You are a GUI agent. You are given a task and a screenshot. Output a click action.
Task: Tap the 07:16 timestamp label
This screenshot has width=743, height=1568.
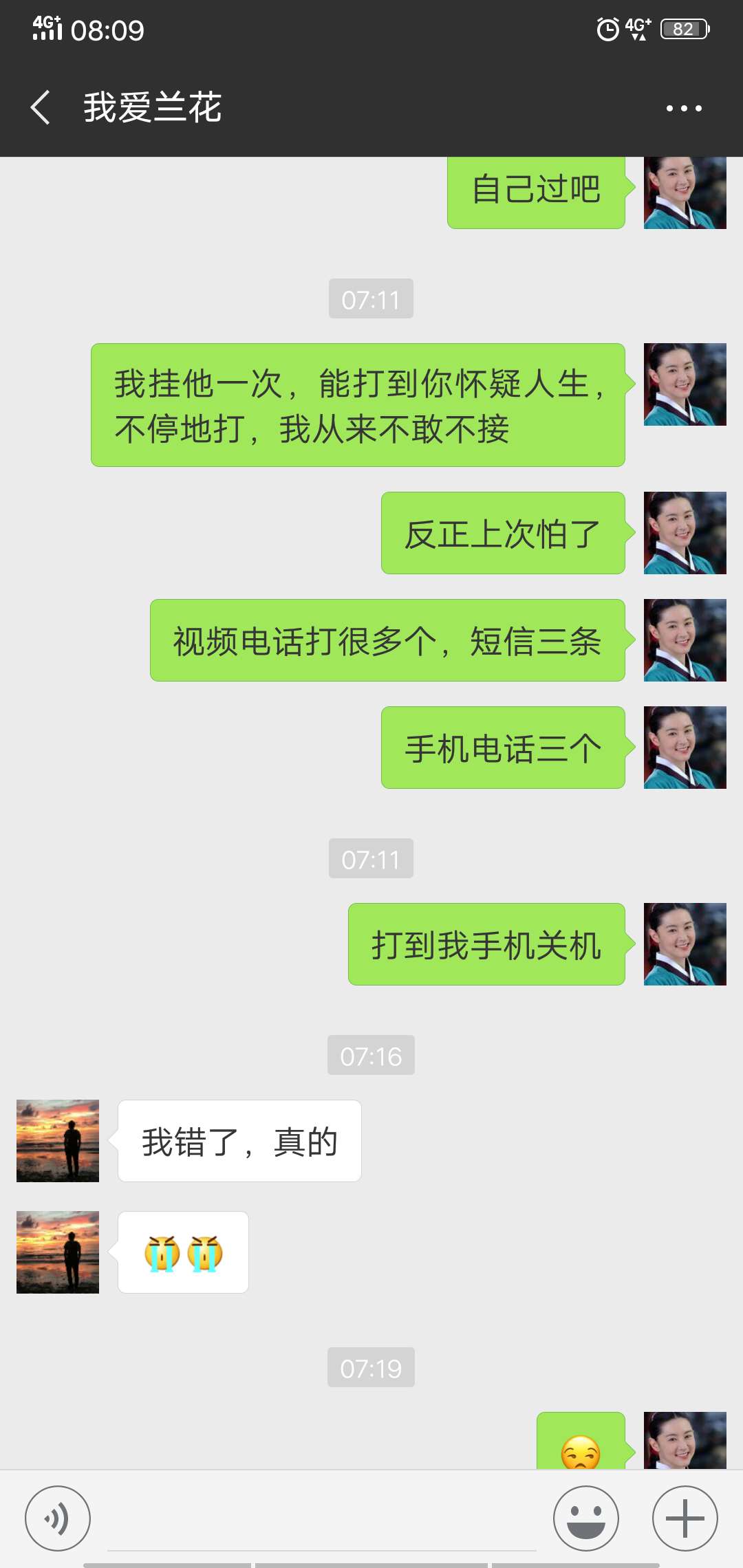(371, 1057)
